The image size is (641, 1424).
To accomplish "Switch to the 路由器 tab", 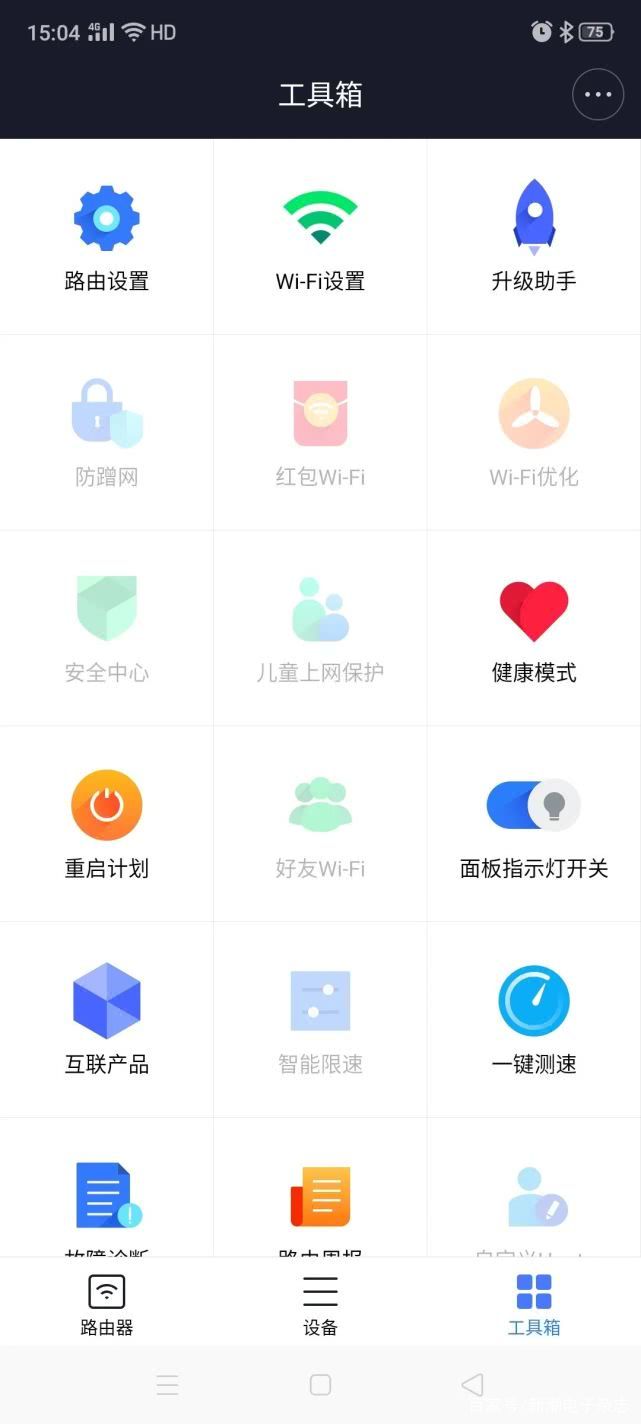I will [107, 1304].
